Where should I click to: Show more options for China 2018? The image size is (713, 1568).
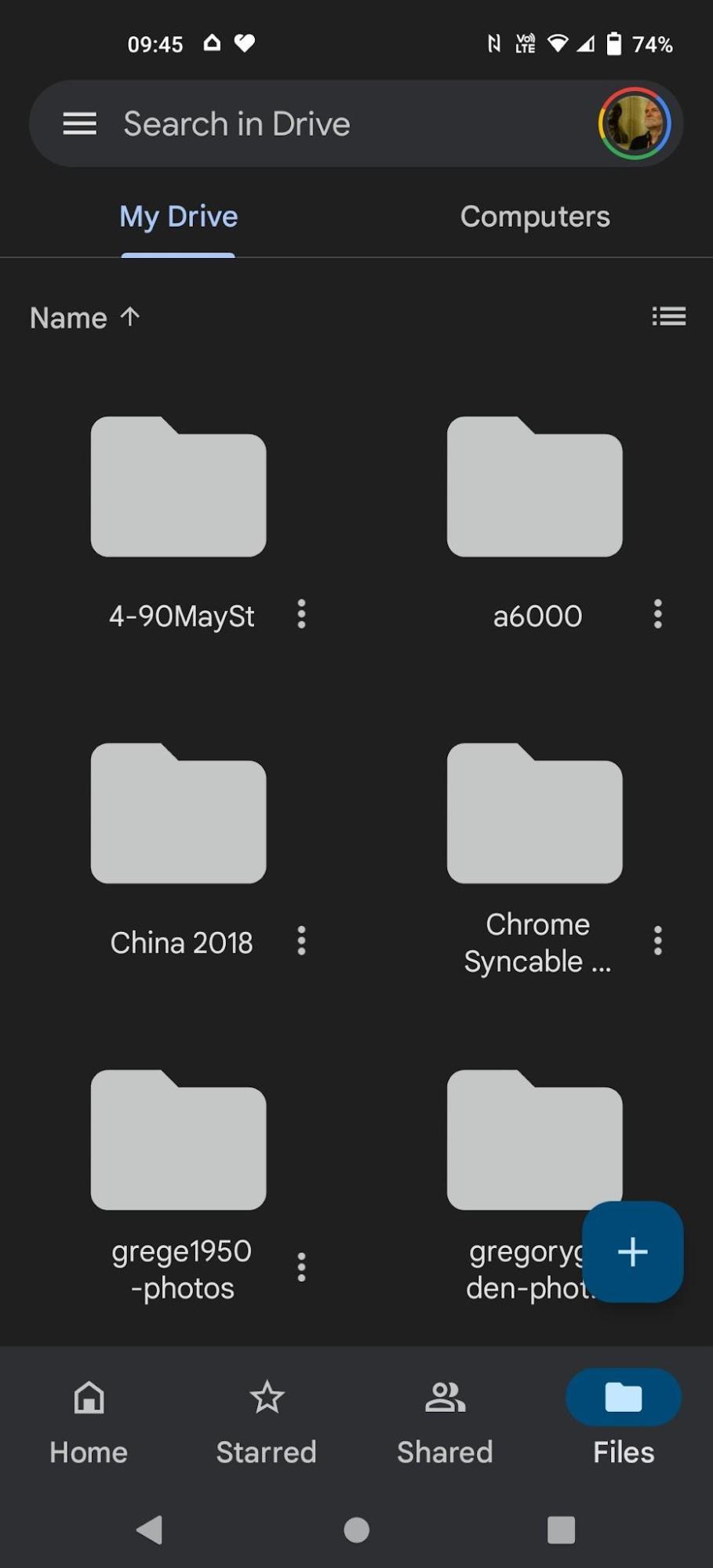point(301,940)
